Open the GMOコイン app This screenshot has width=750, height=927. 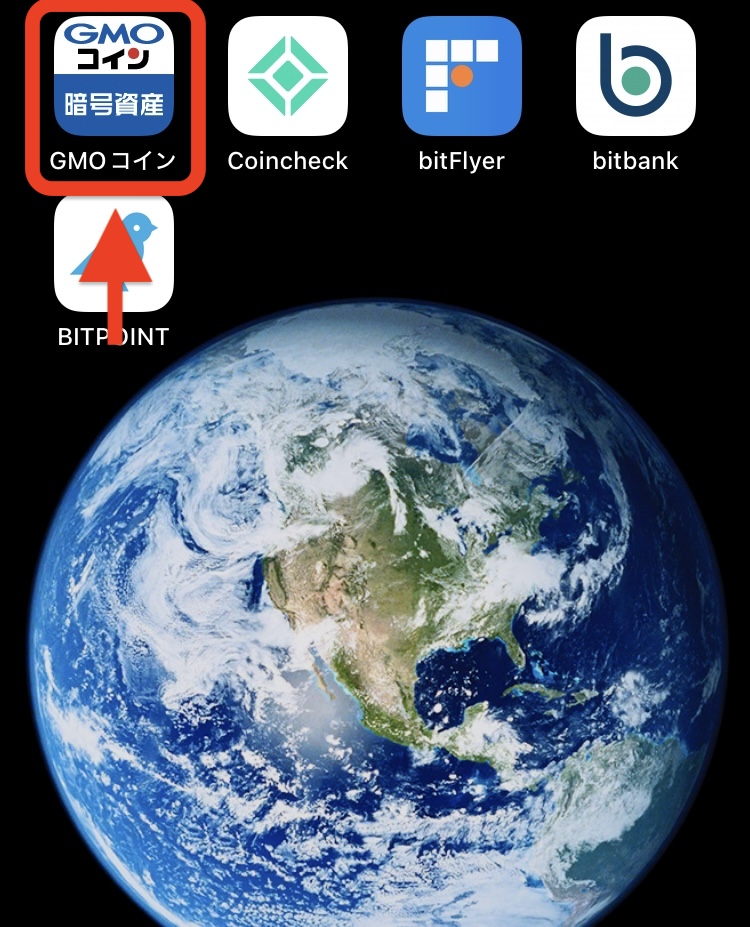point(114,76)
